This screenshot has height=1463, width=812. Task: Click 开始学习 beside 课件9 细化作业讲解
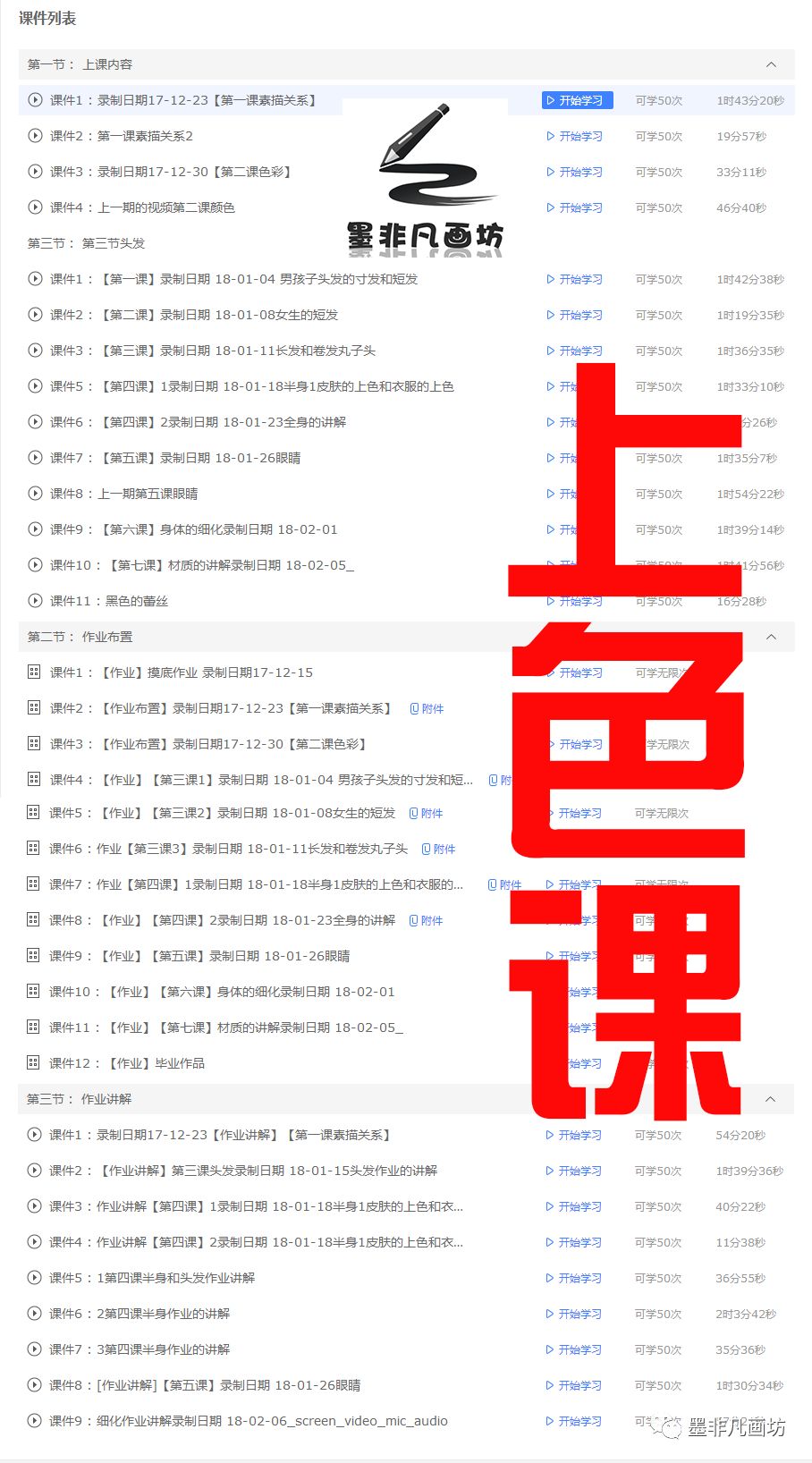(573, 1421)
